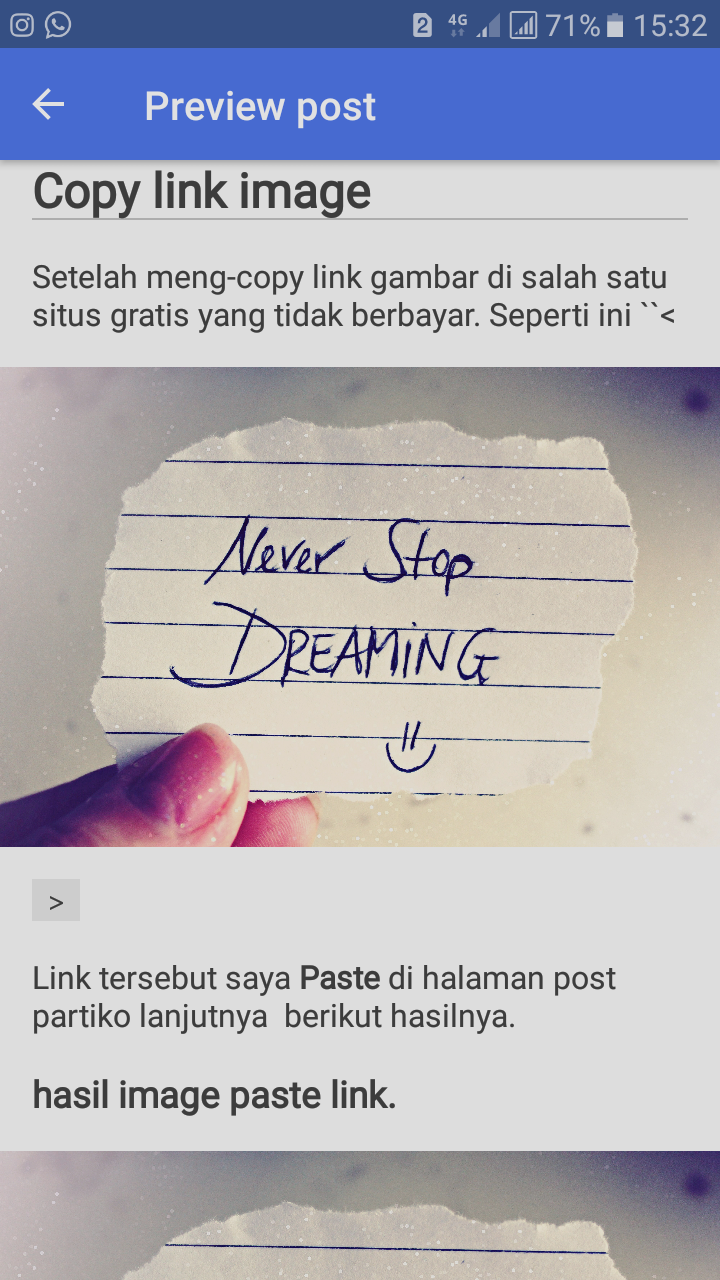Open the WhatsApp icon in the status bar
720x1280 pixels.
point(57,25)
